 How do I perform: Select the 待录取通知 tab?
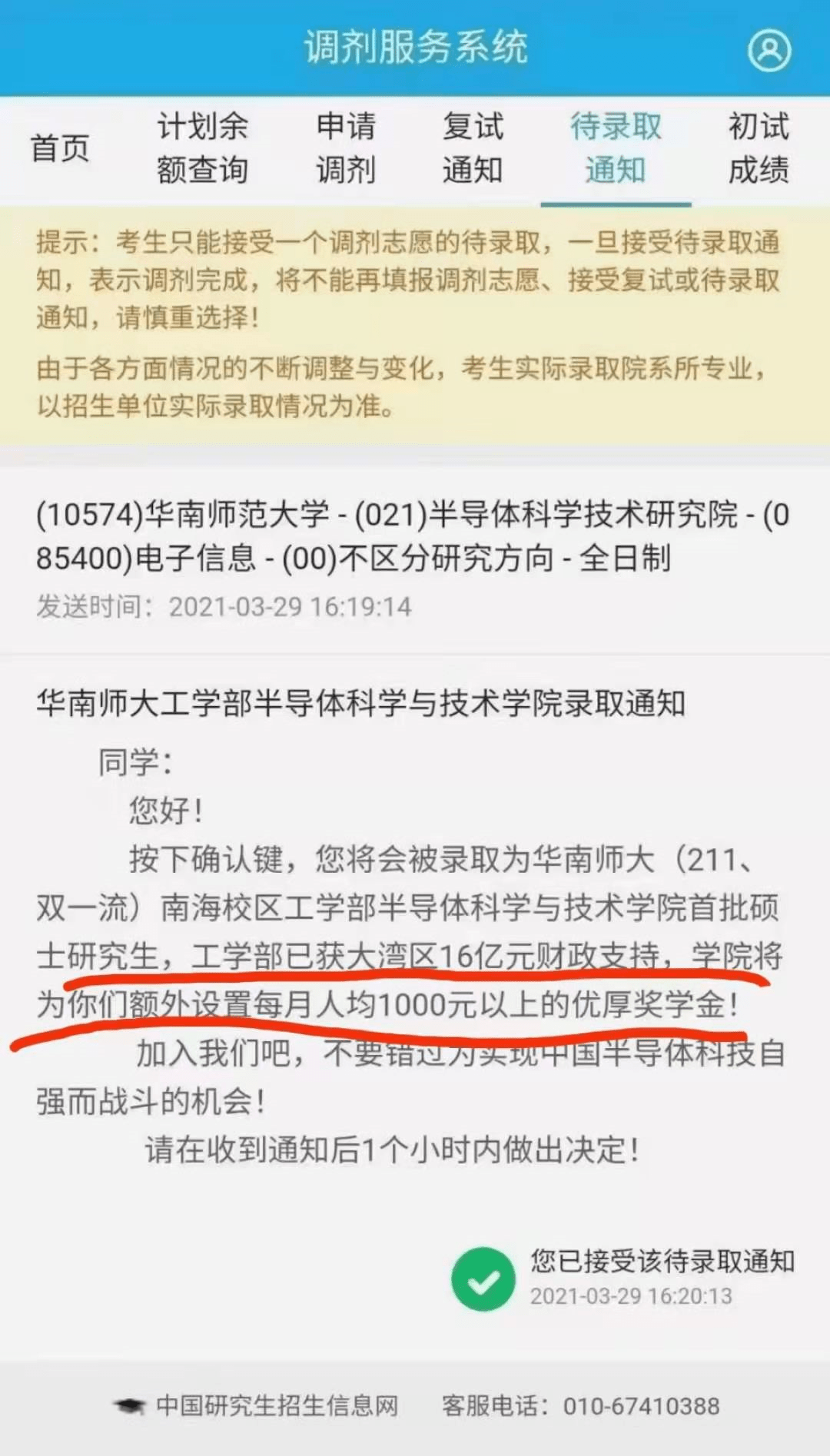point(616,148)
